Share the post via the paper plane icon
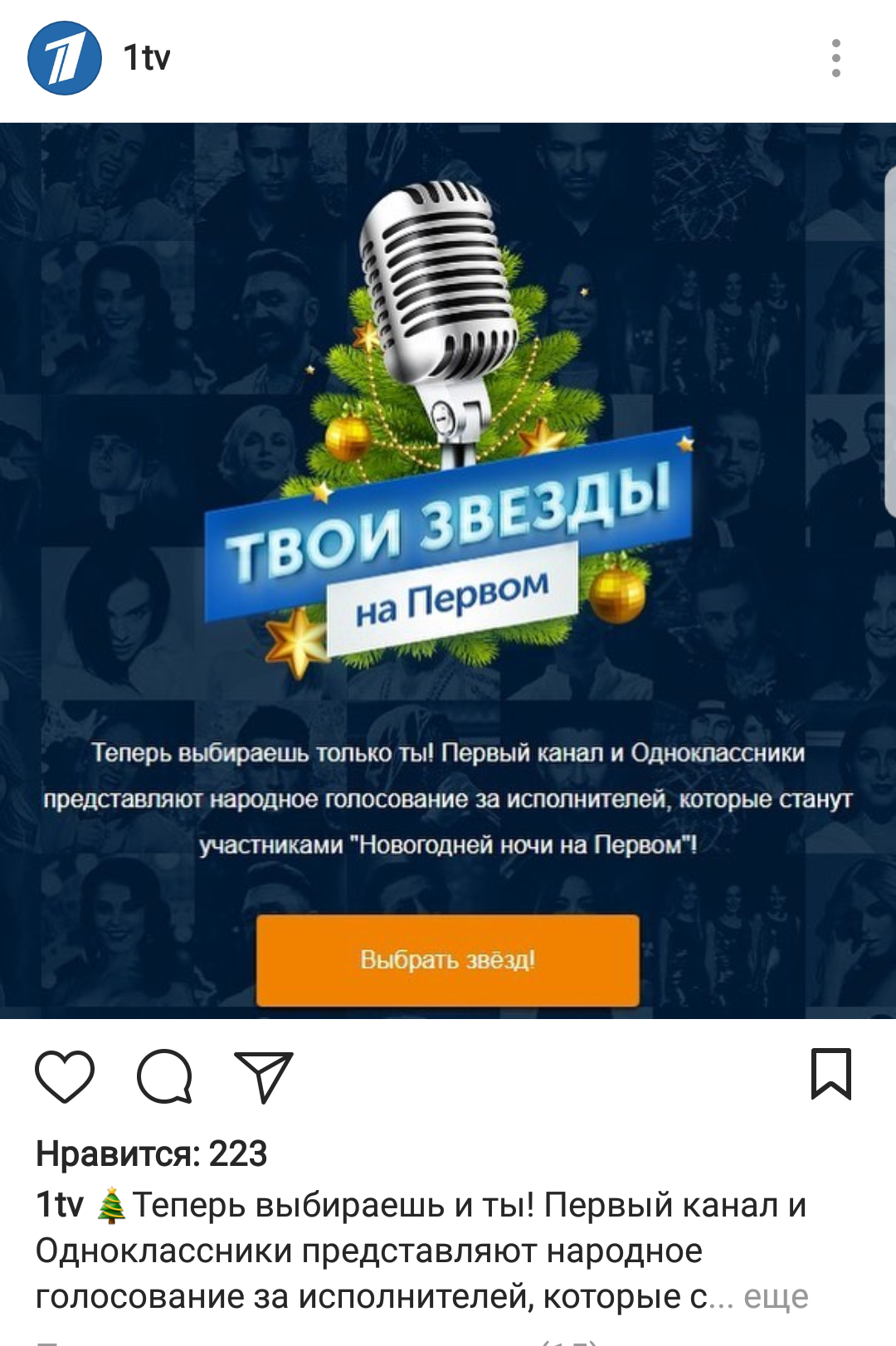896x1346 pixels. pos(264,1076)
